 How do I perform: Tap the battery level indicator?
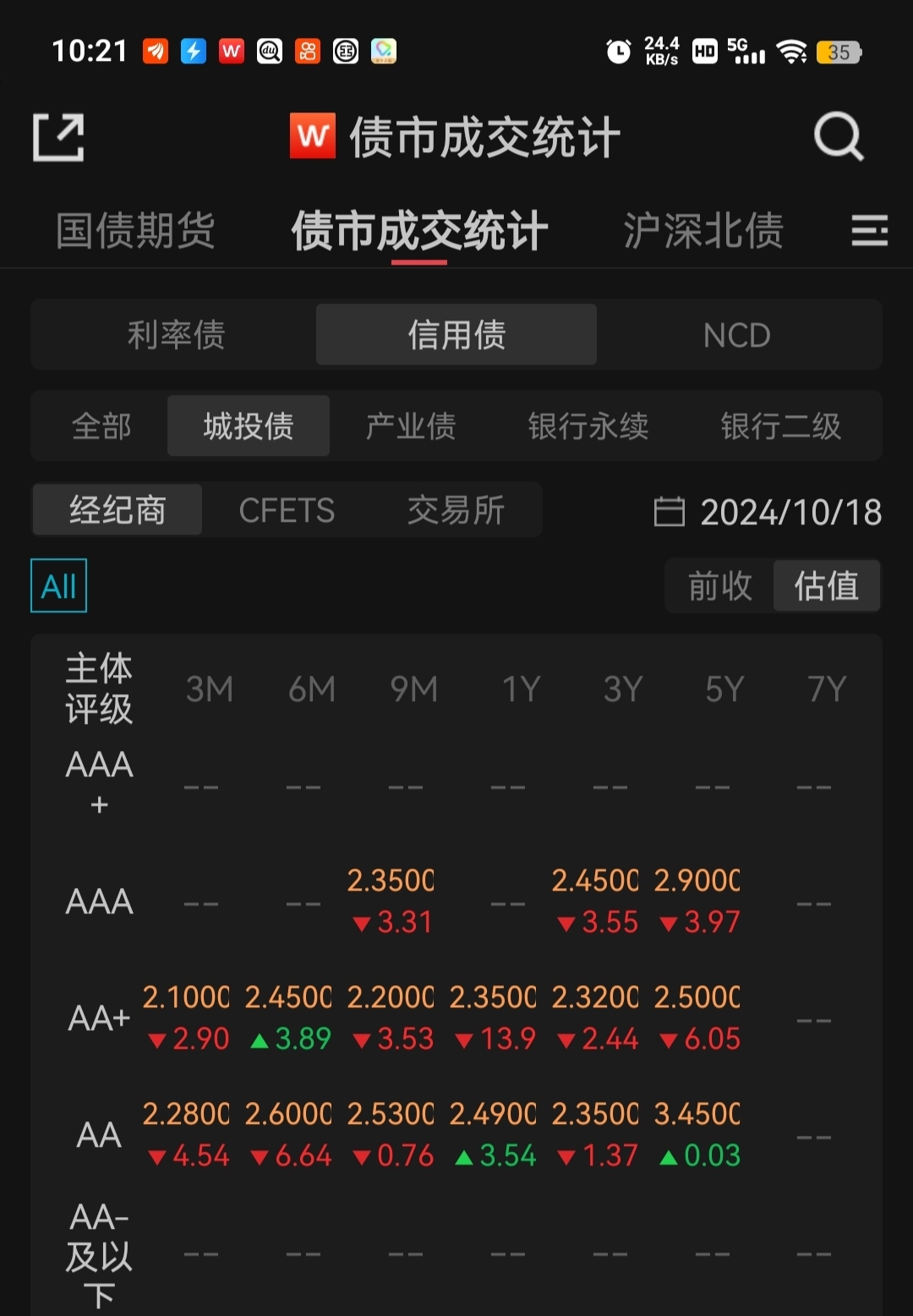tap(838, 52)
